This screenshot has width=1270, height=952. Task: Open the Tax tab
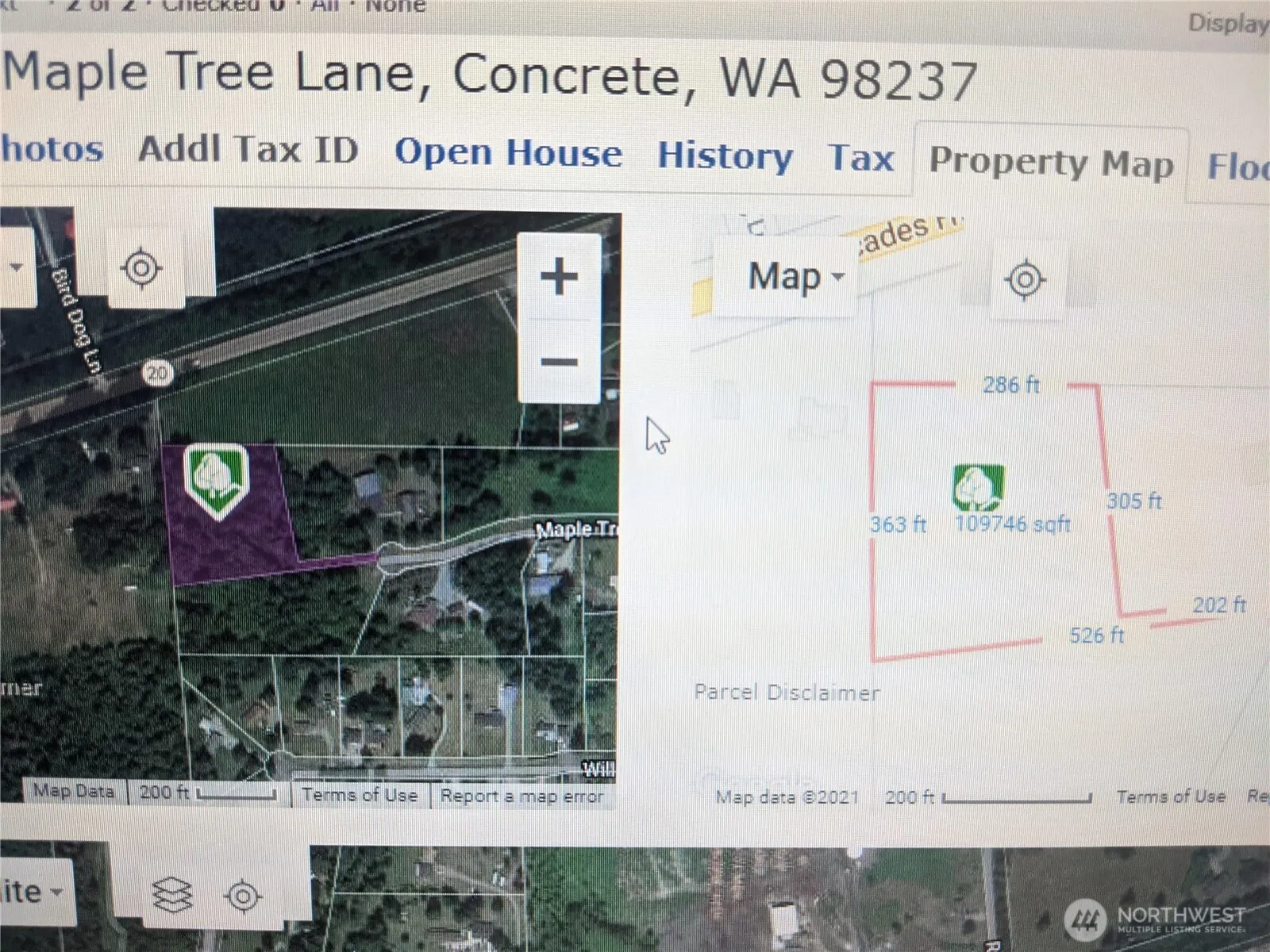click(x=860, y=157)
